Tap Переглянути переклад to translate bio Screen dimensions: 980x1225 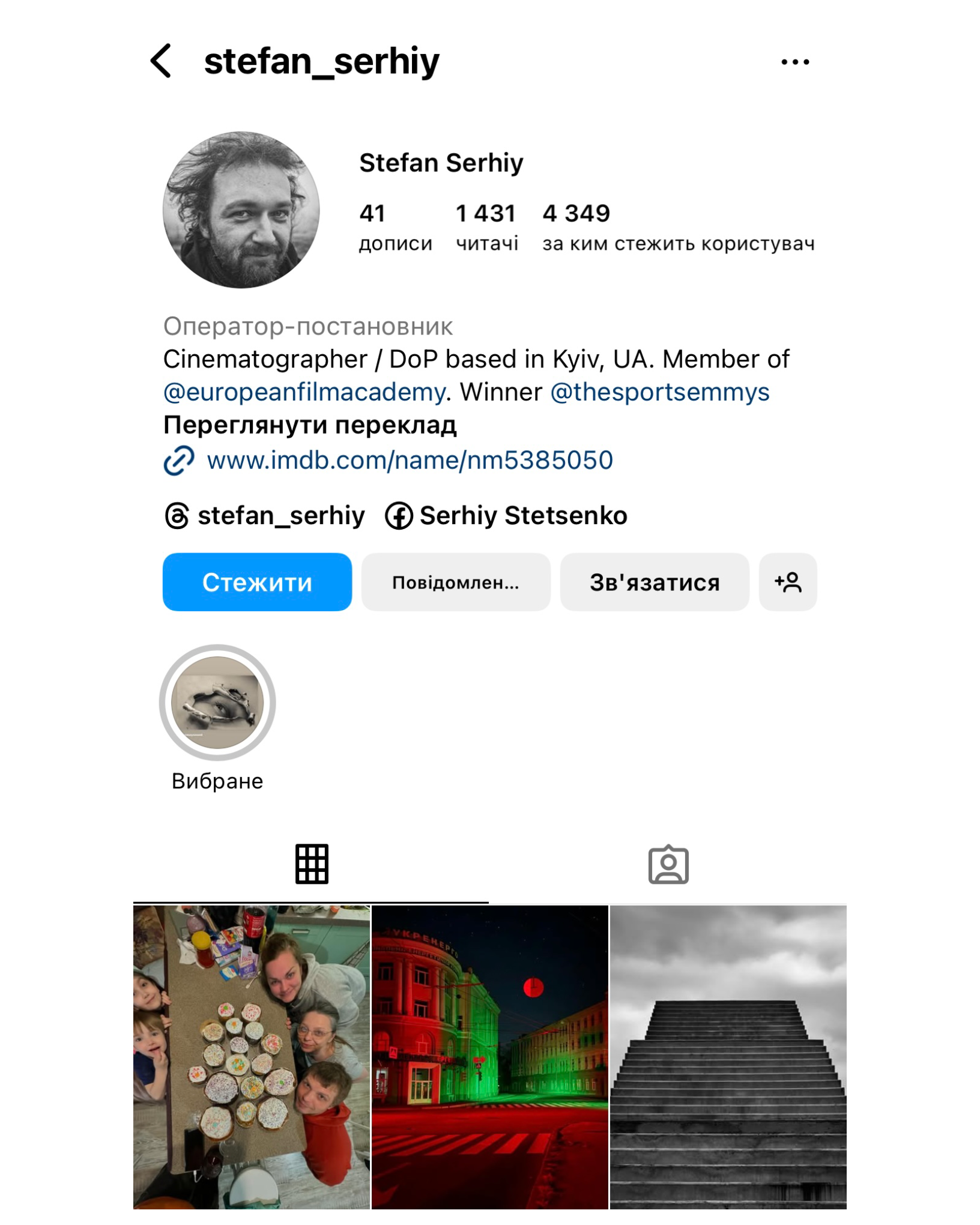click(x=310, y=425)
